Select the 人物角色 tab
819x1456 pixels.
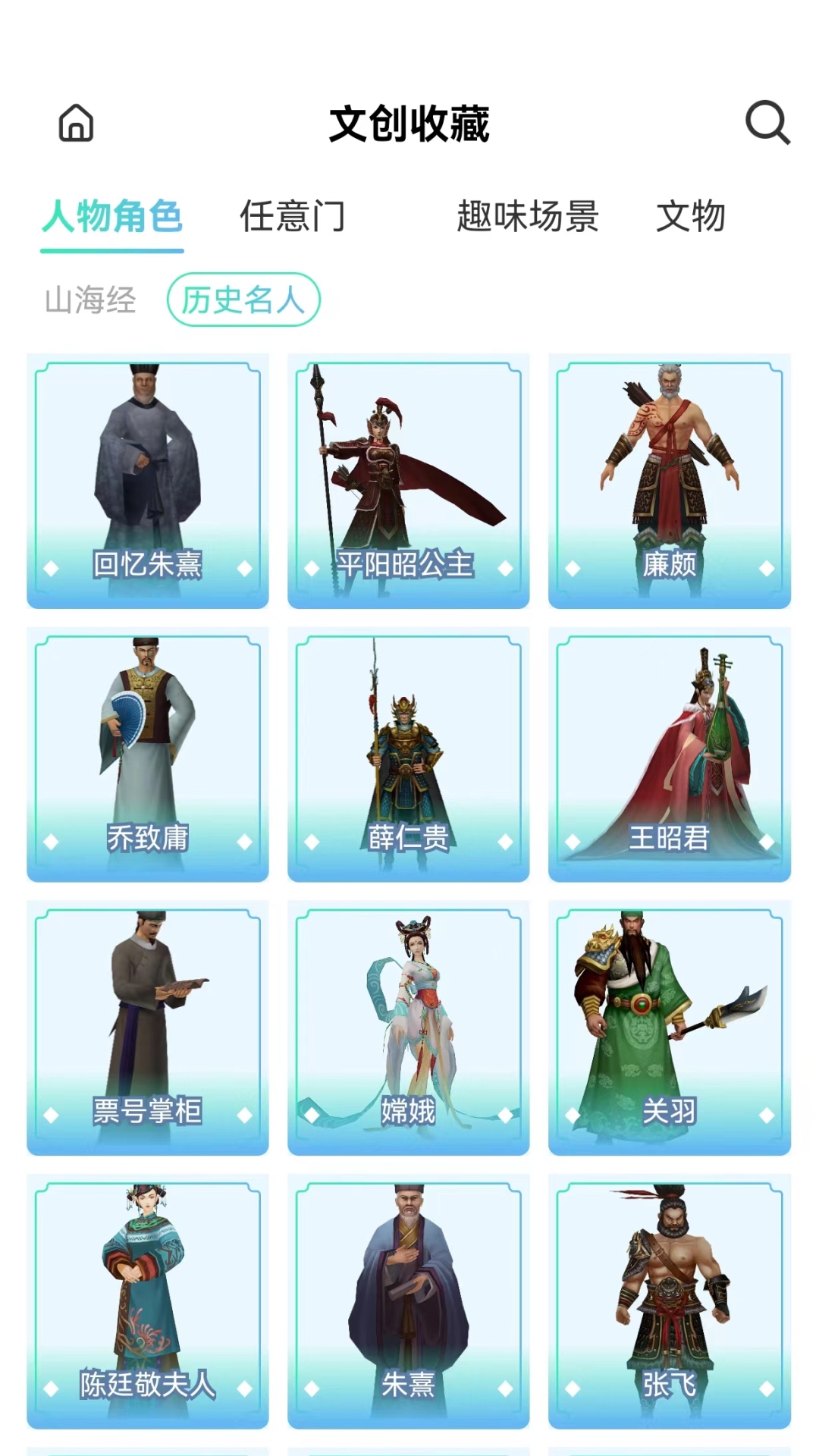pyautogui.click(x=112, y=217)
